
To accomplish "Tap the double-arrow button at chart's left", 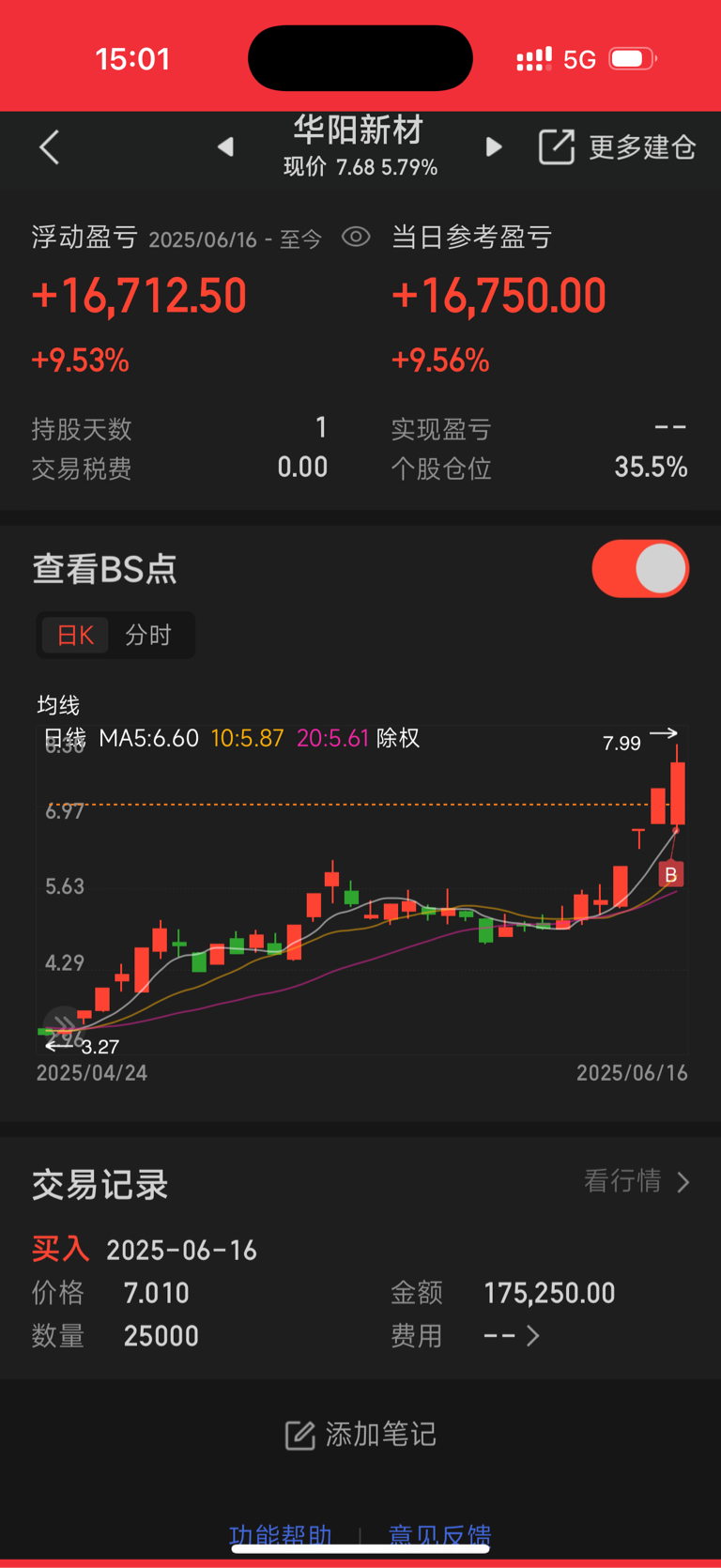I will pos(63,1025).
